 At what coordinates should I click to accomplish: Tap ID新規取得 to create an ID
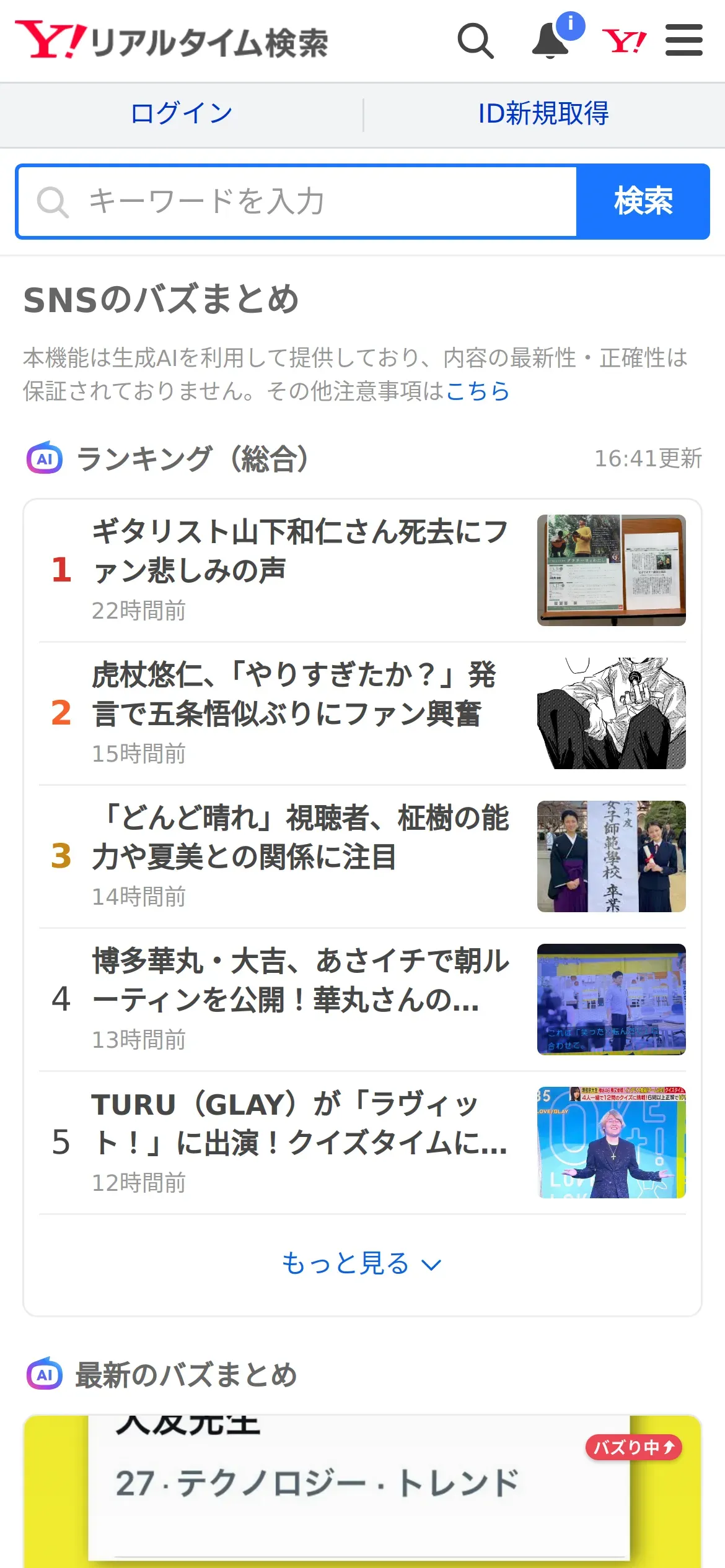coord(543,114)
